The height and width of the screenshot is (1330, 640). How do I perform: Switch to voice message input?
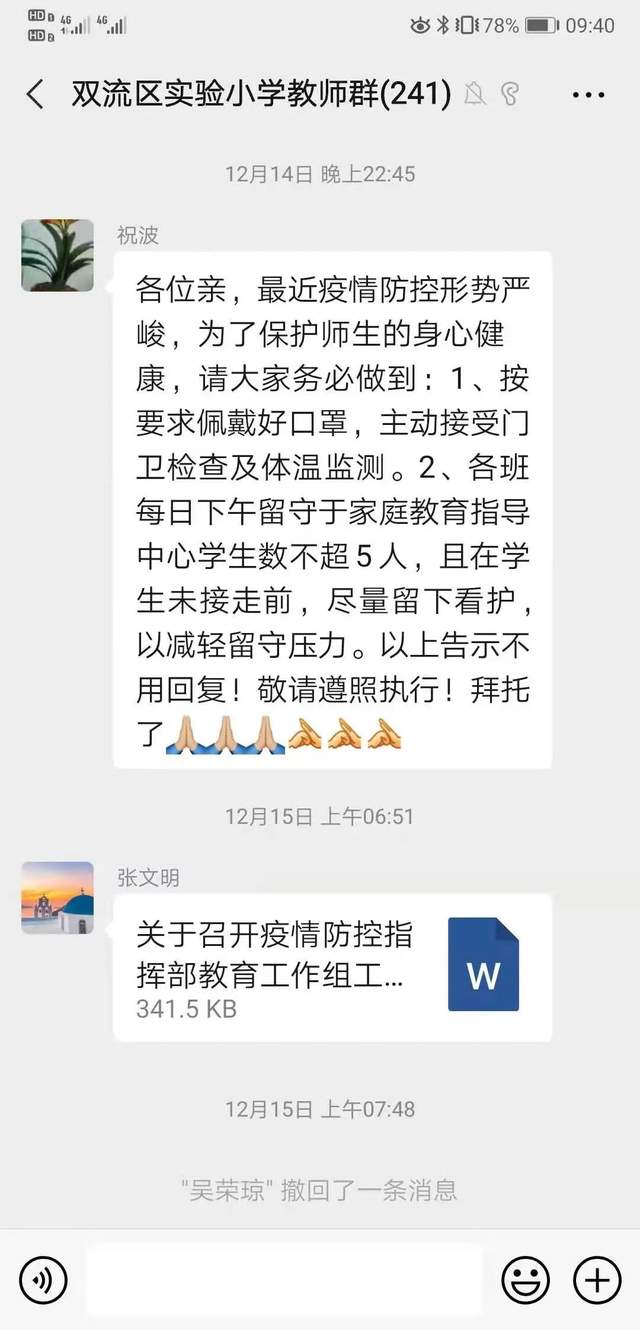pos(42,1278)
